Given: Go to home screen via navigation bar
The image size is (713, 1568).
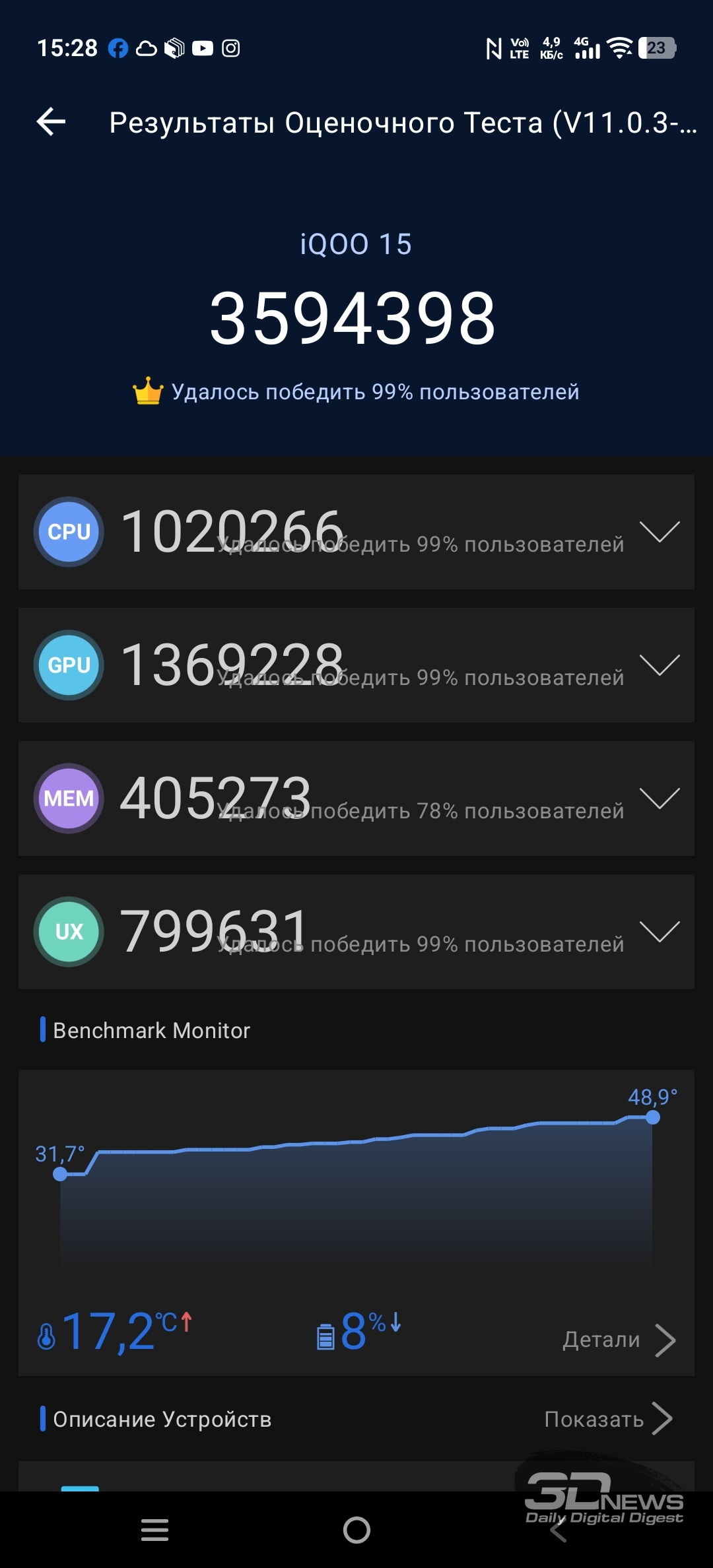Looking at the screenshot, I should [356, 1530].
